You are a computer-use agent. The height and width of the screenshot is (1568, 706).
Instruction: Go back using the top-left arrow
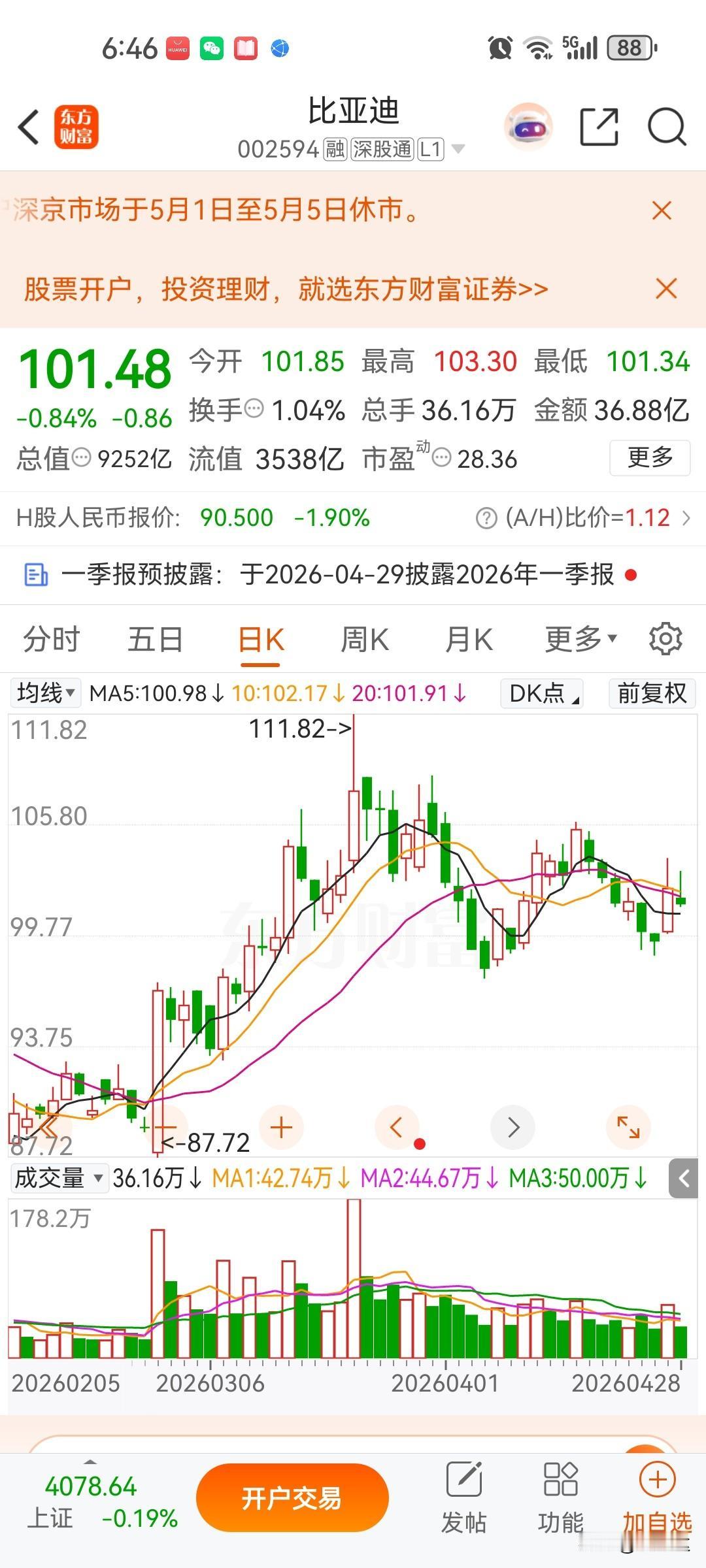(29, 127)
